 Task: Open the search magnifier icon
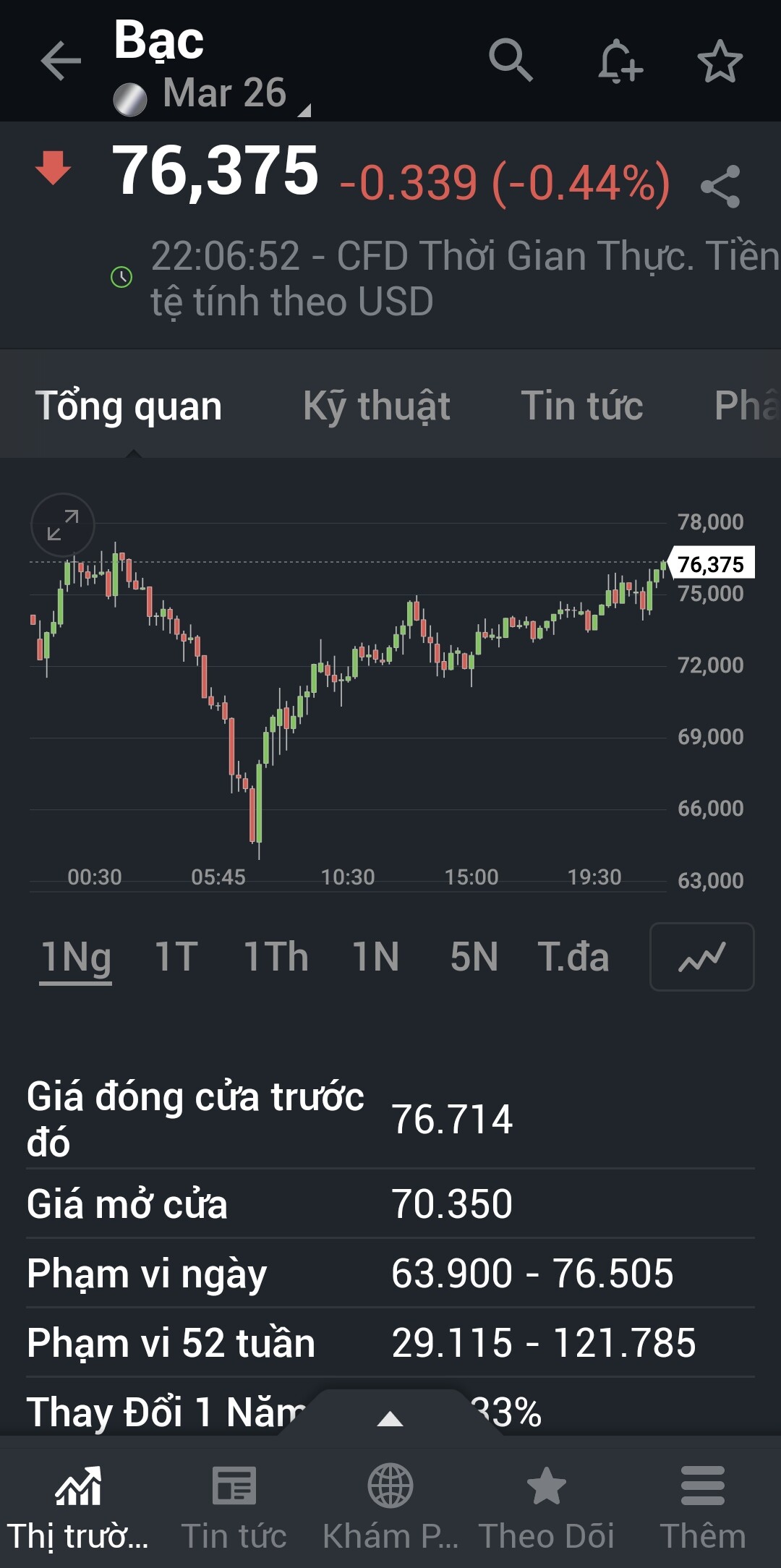(x=511, y=61)
